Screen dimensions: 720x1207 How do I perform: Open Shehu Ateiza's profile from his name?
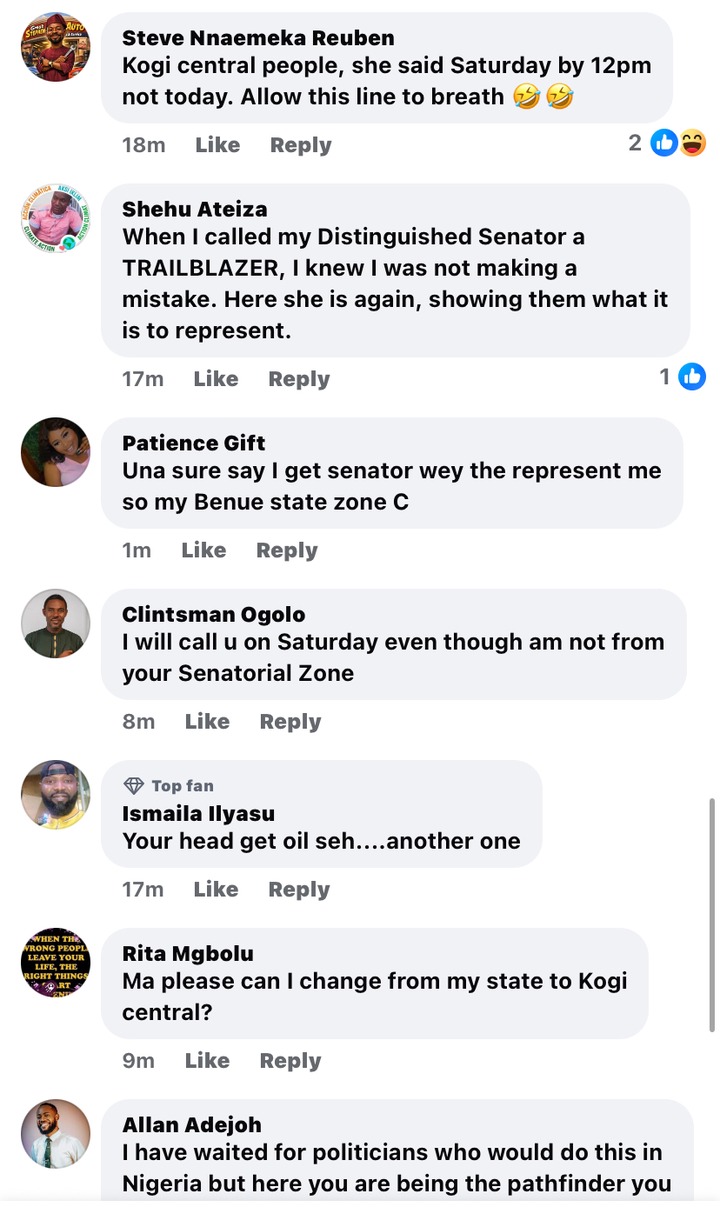pos(194,209)
